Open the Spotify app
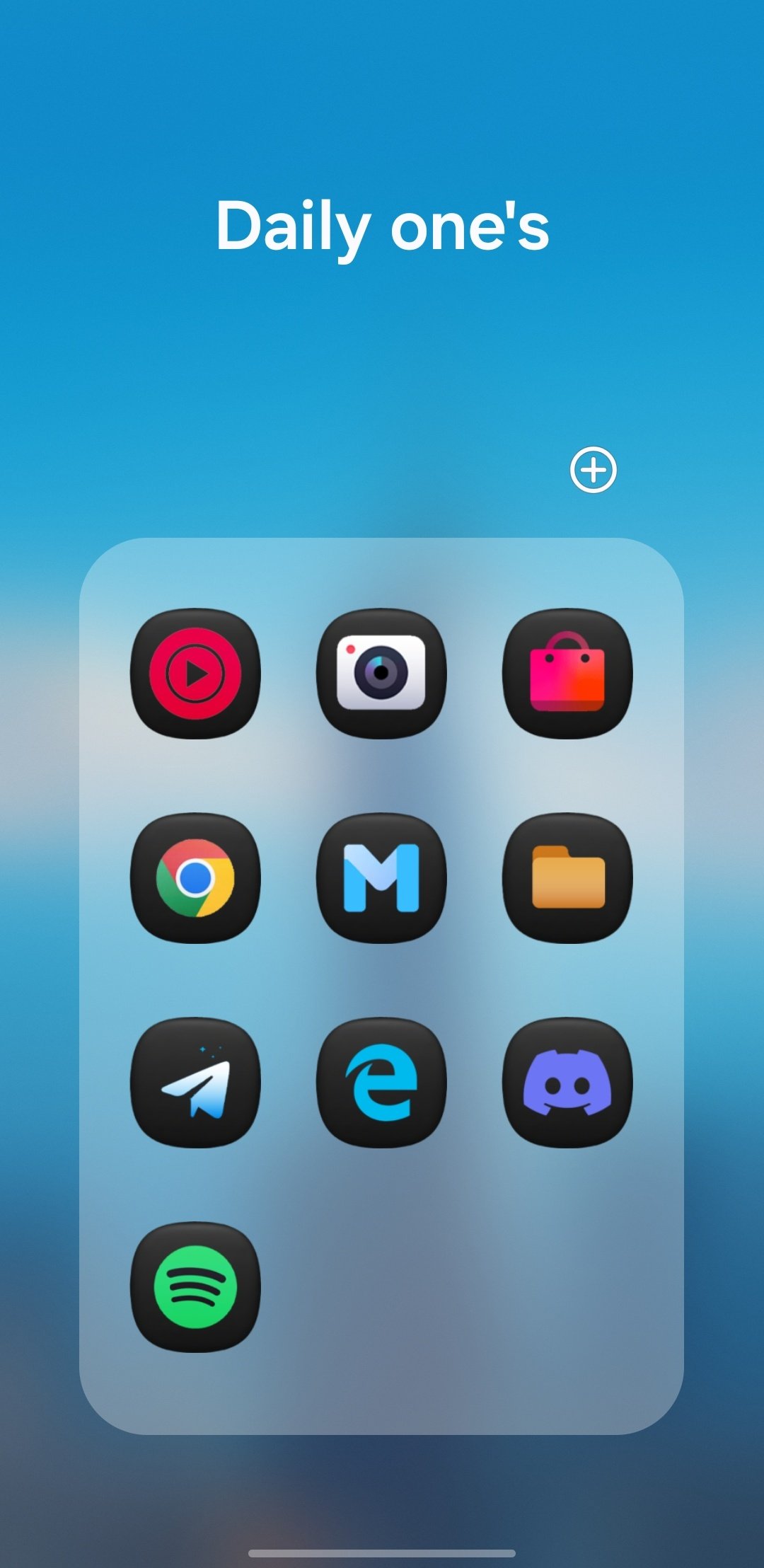The width and height of the screenshot is (764, 1568). pos(195,1286)
